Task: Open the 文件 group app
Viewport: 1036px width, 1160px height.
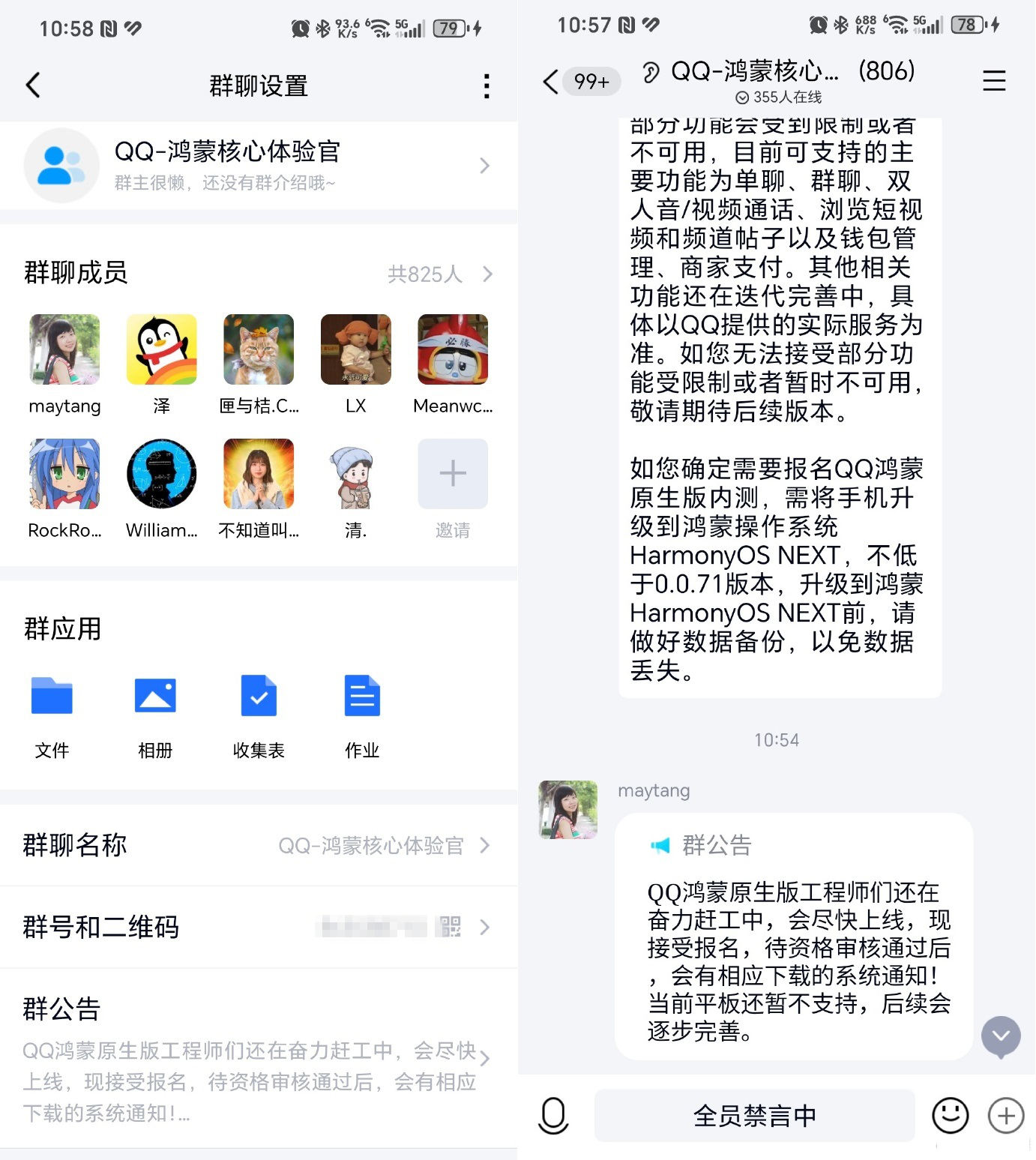Action: coord(52,696)
